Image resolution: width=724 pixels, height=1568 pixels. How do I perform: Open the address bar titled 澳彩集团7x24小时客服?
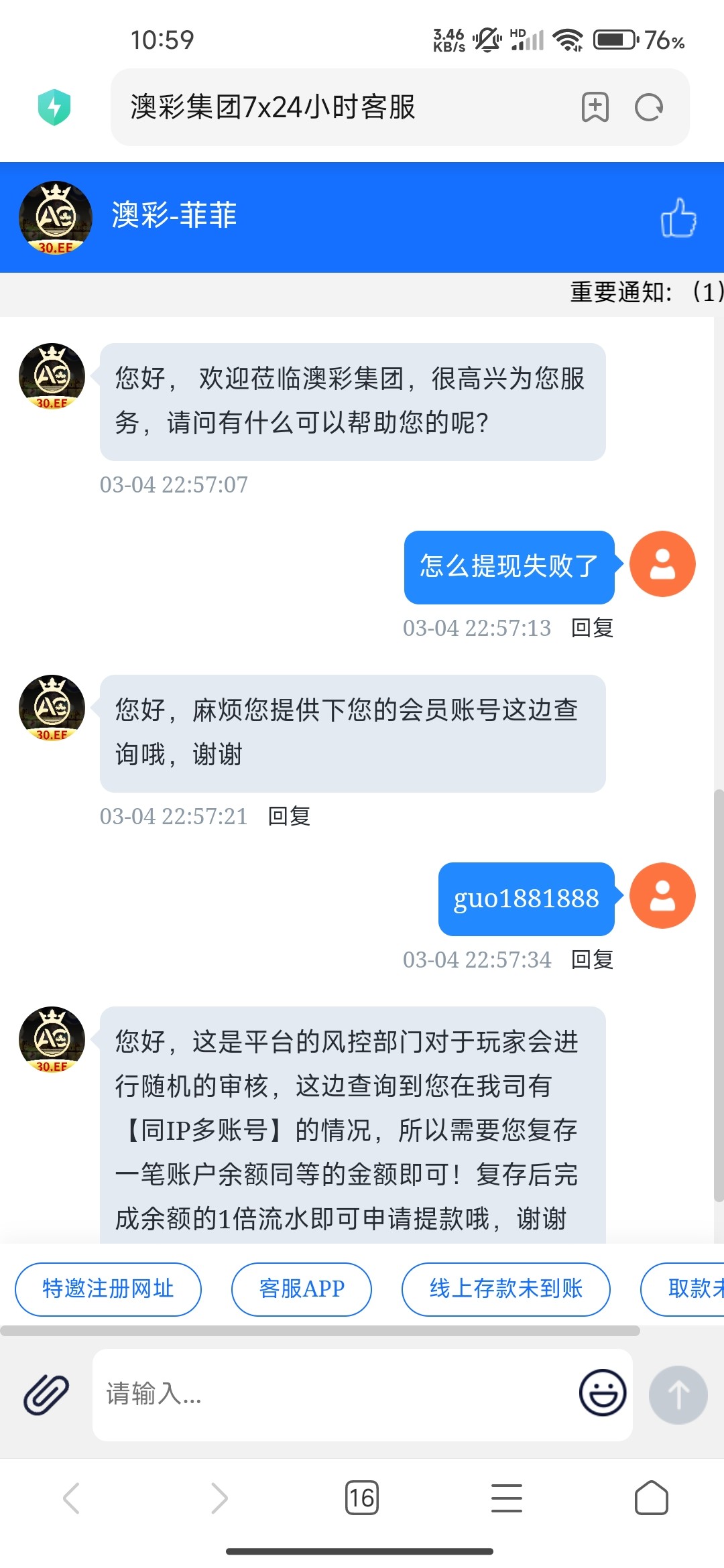[335, 107]
